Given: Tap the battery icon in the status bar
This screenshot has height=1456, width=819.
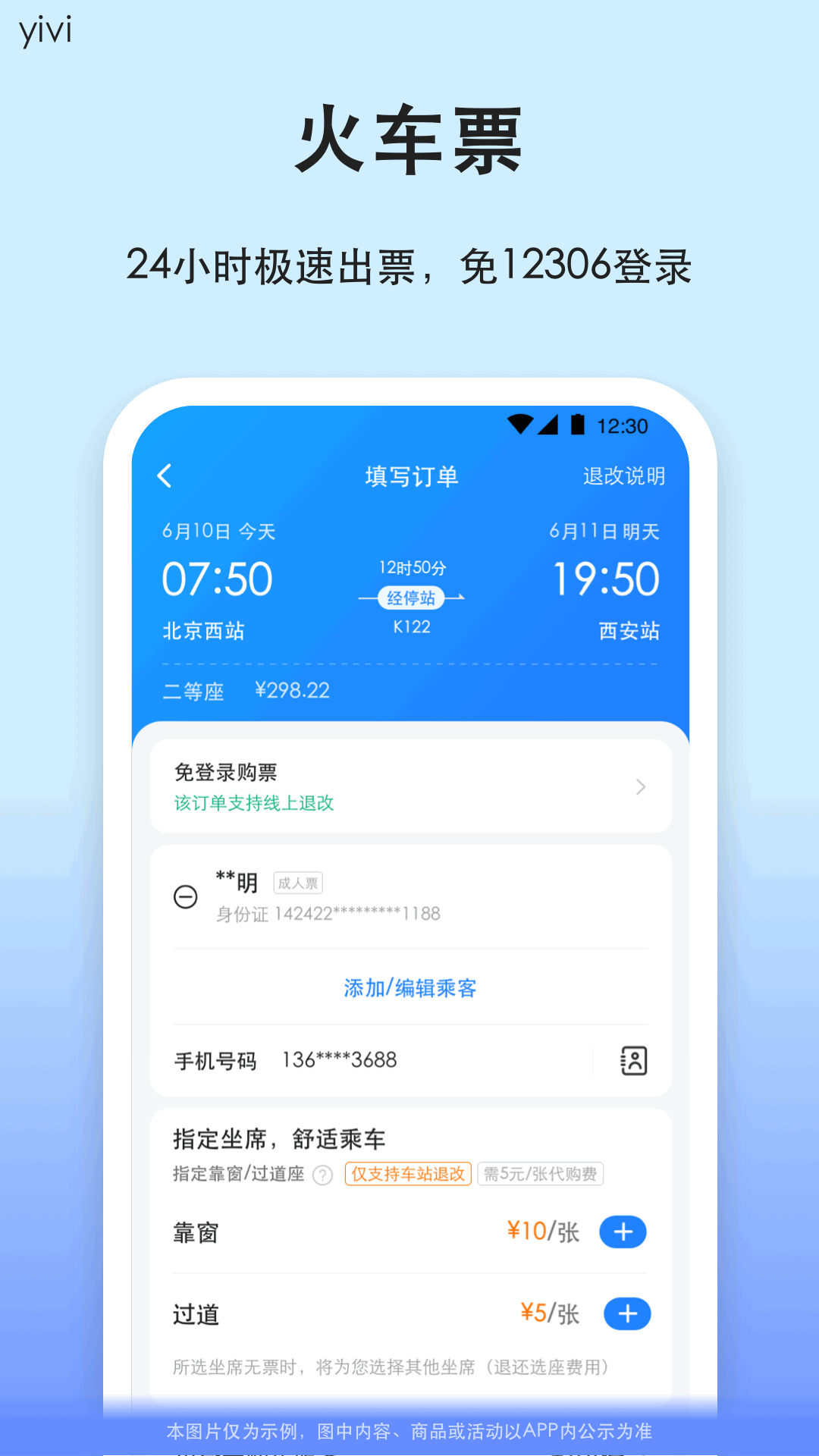Looking at the screenshot, I should coord(578,426).
